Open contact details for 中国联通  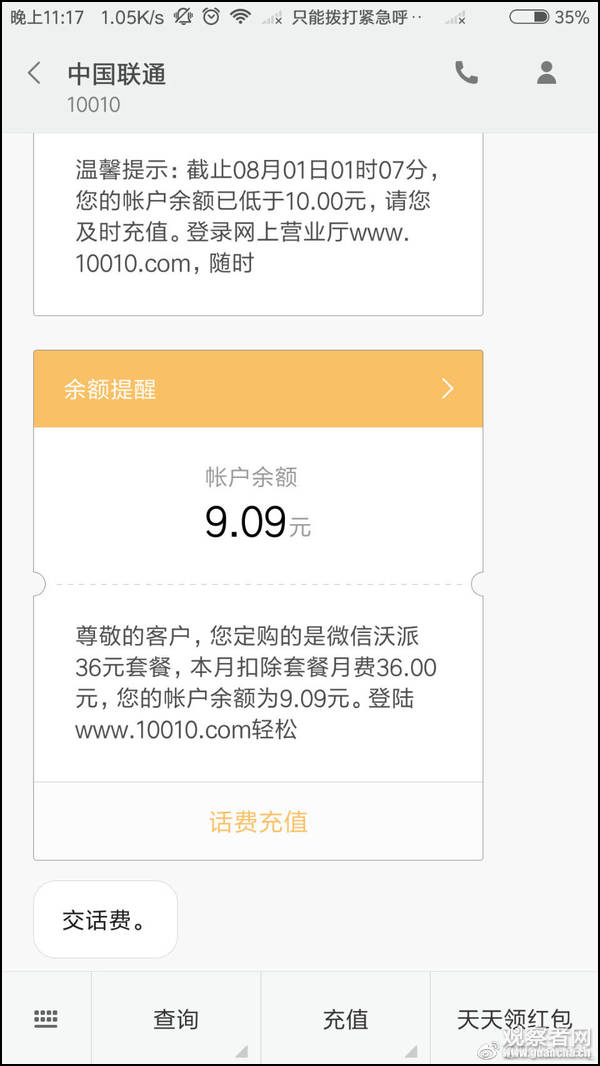(x=546, y=72)
